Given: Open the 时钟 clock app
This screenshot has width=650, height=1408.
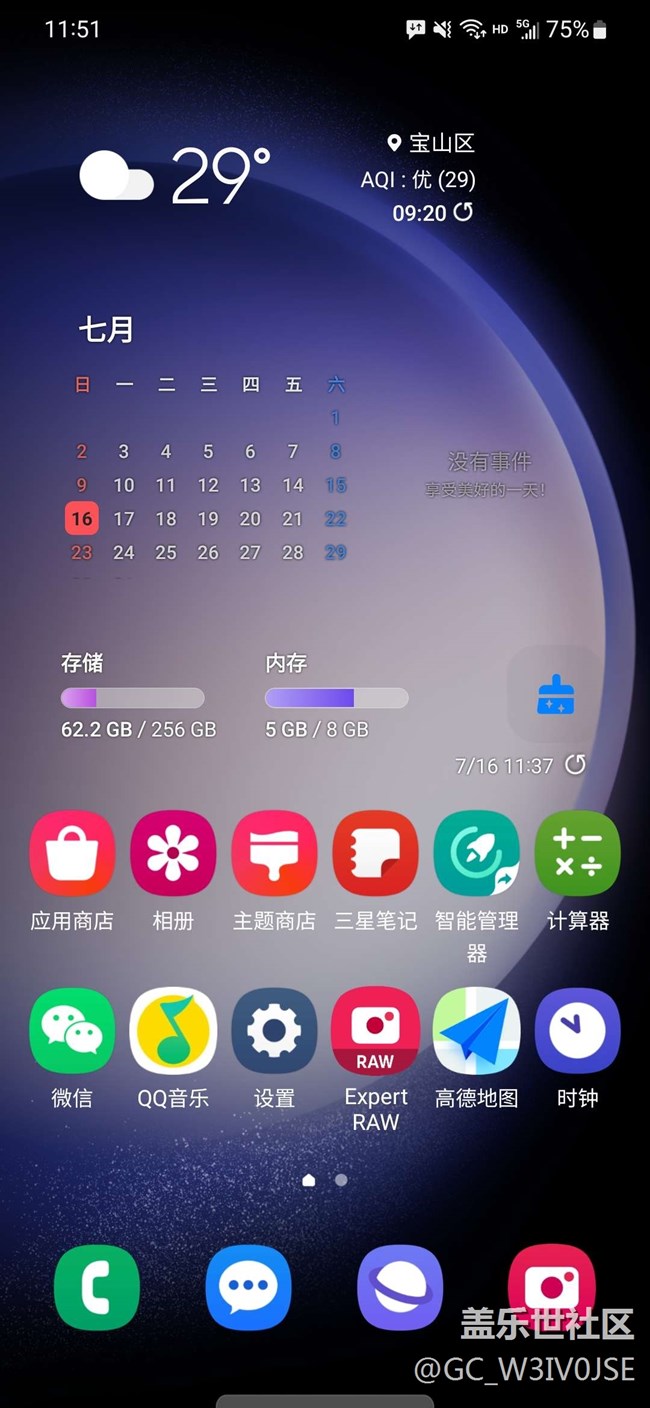Looking at the screenshot, I should [577, 1031].
